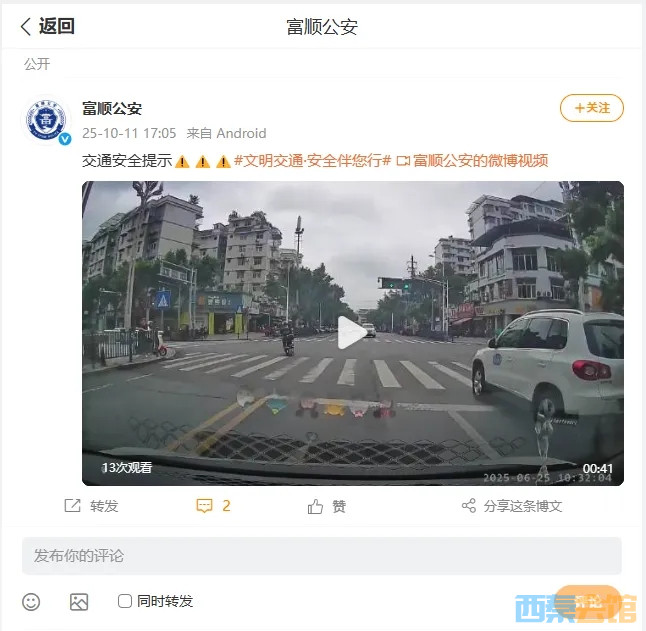Viewport: 646px width, 631px height.
Task: Attach an image to the comment
Action: [79, 601]
